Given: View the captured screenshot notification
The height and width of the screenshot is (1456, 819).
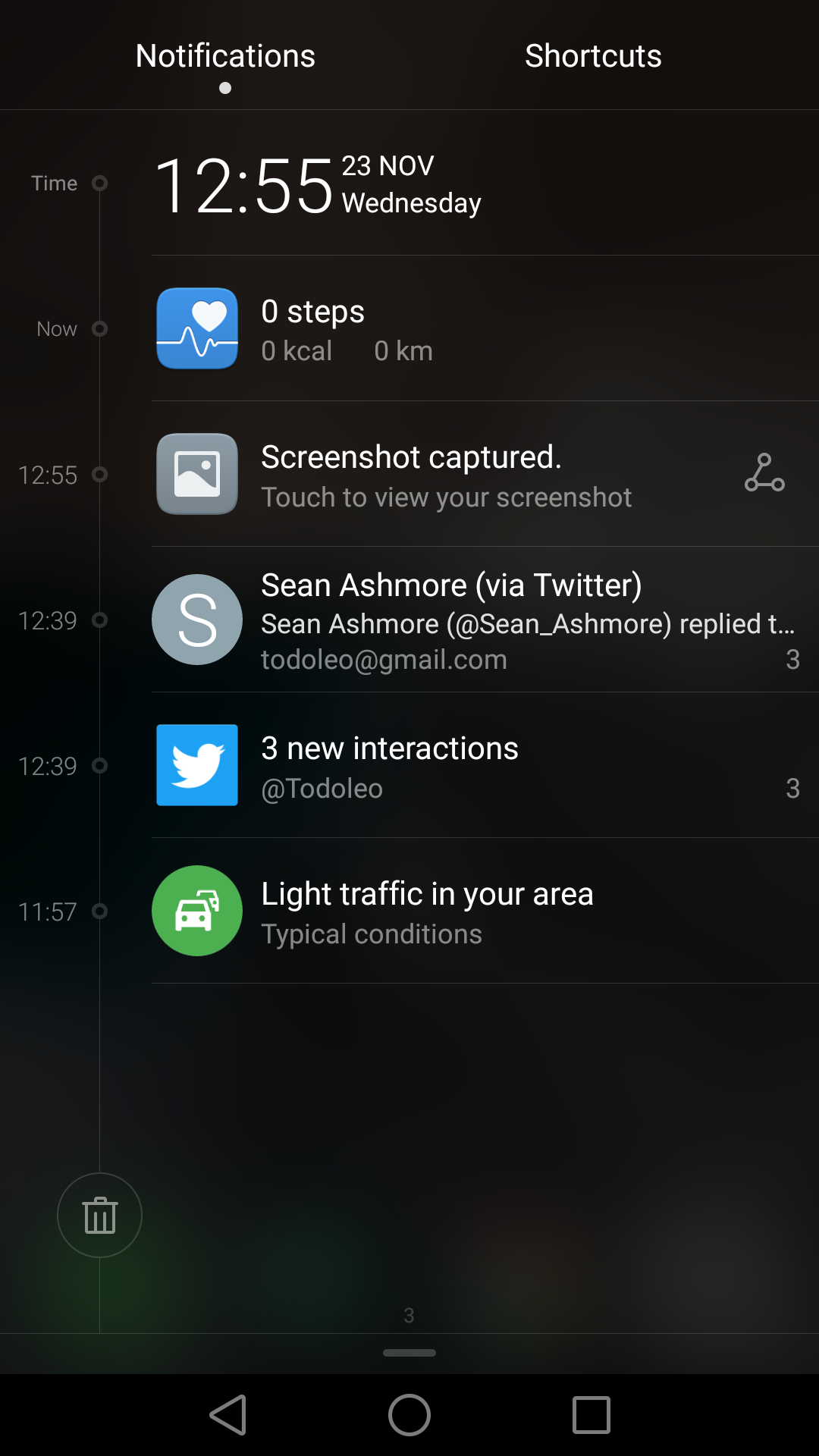Looking at the screenshot, I should click(440, 474).
